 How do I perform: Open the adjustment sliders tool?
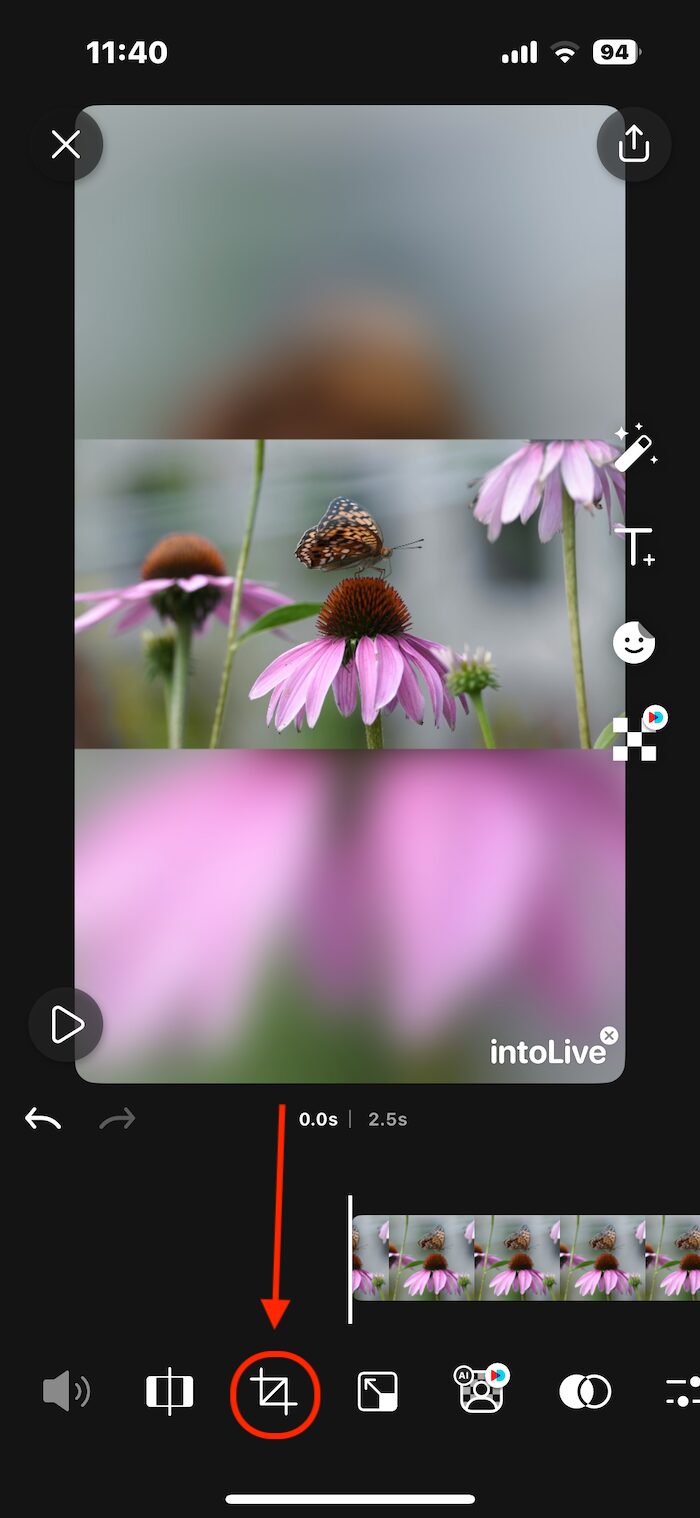point(683,1391)
